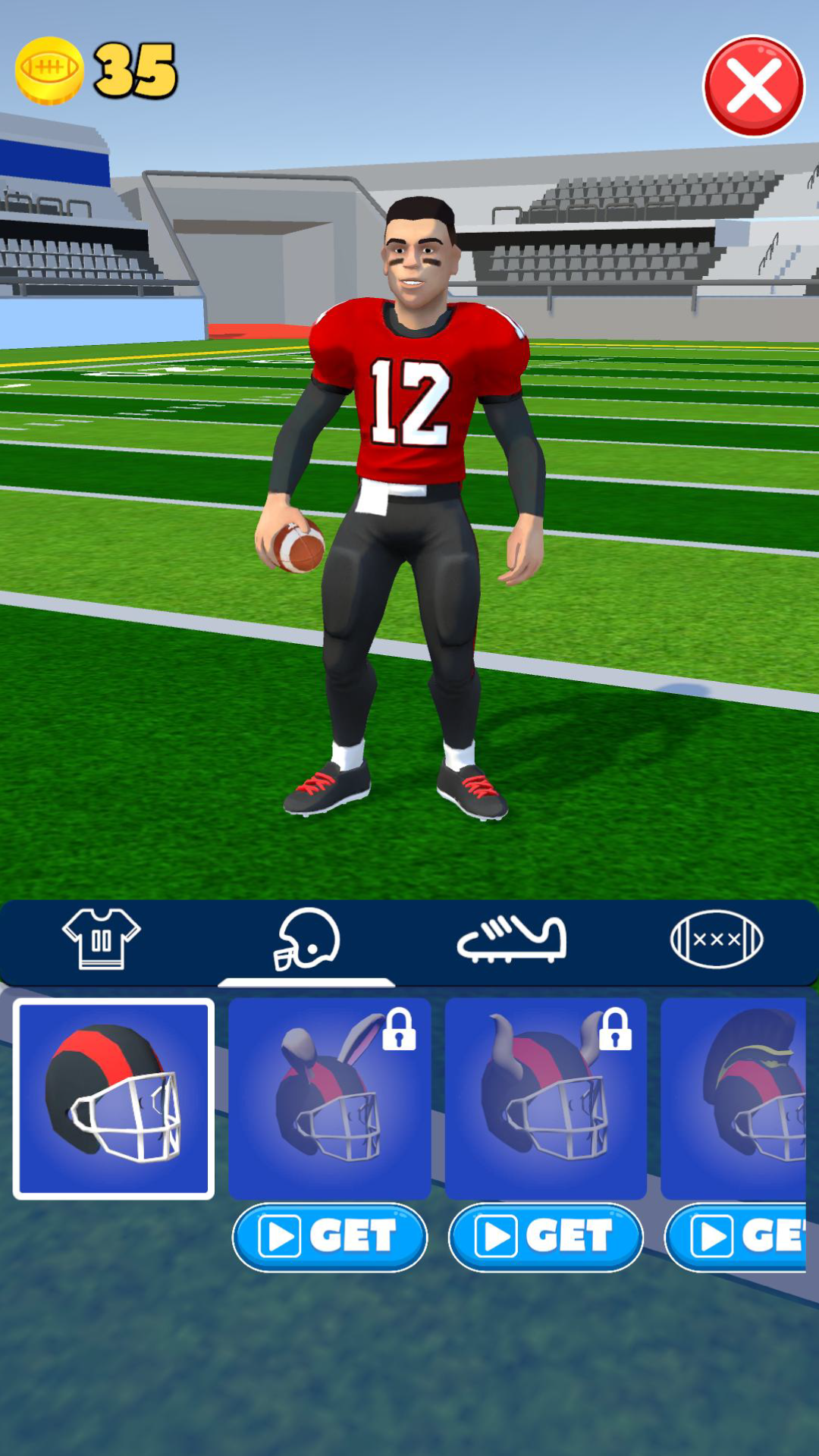
Task: Open the cleats tab
Action: (x=511, y=940)
